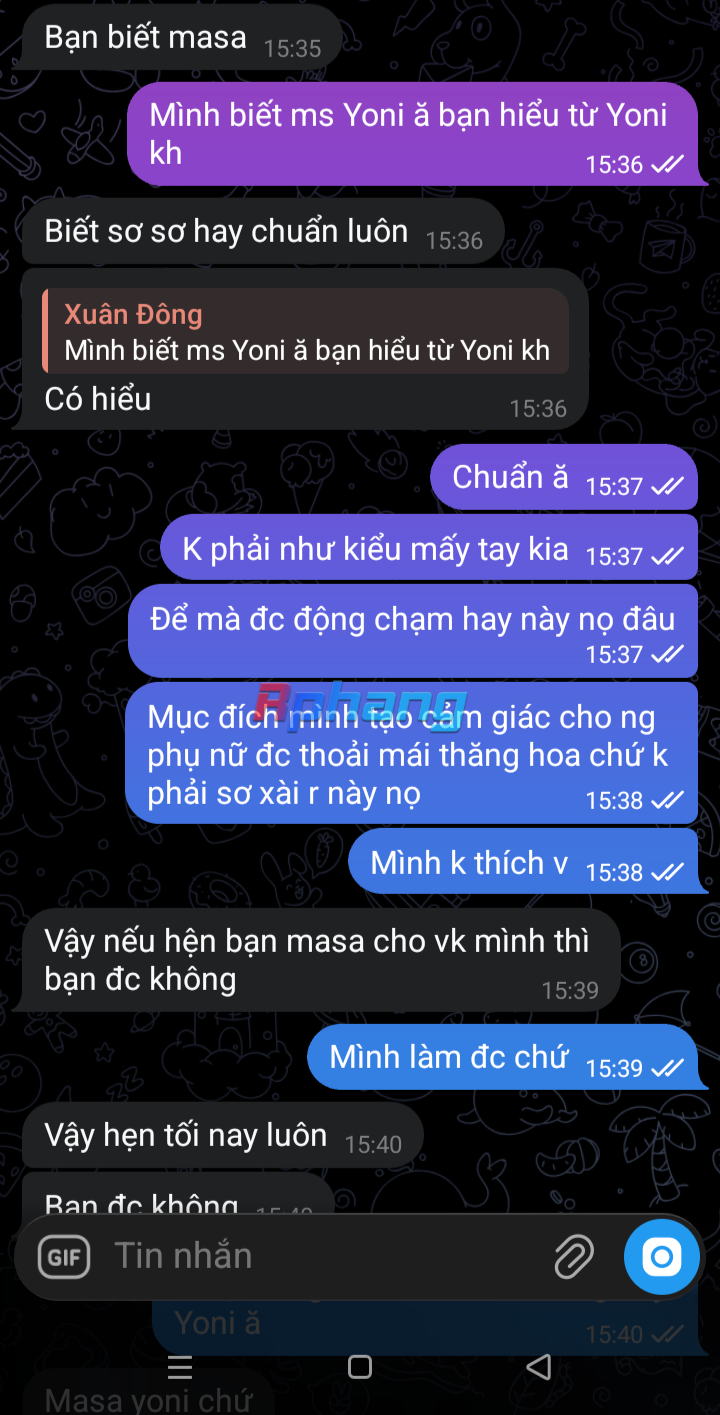Open the camera button
Image resolution: width=720 pixels, height=1415 pixels.
click(662, 1257)
